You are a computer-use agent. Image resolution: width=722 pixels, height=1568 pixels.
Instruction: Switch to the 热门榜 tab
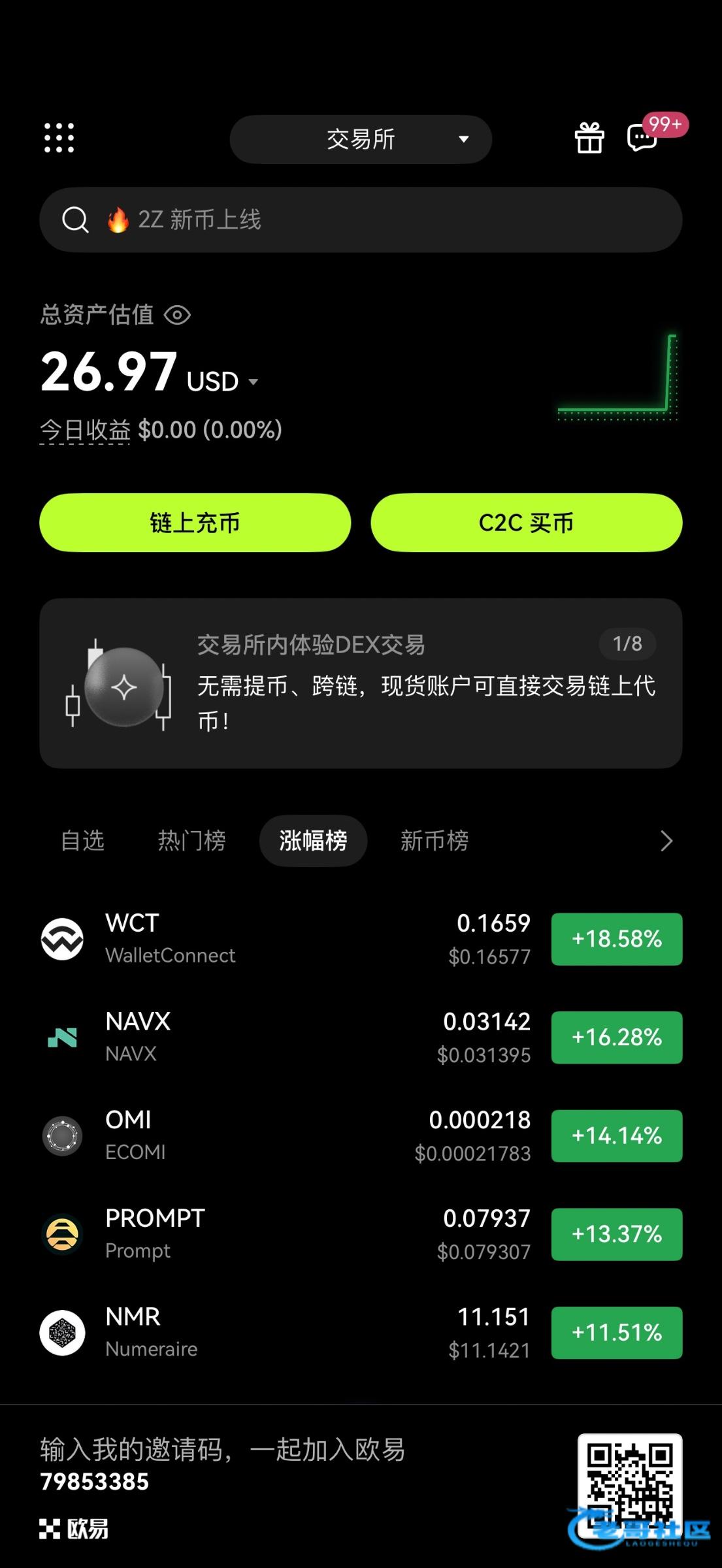click(191, 841)
